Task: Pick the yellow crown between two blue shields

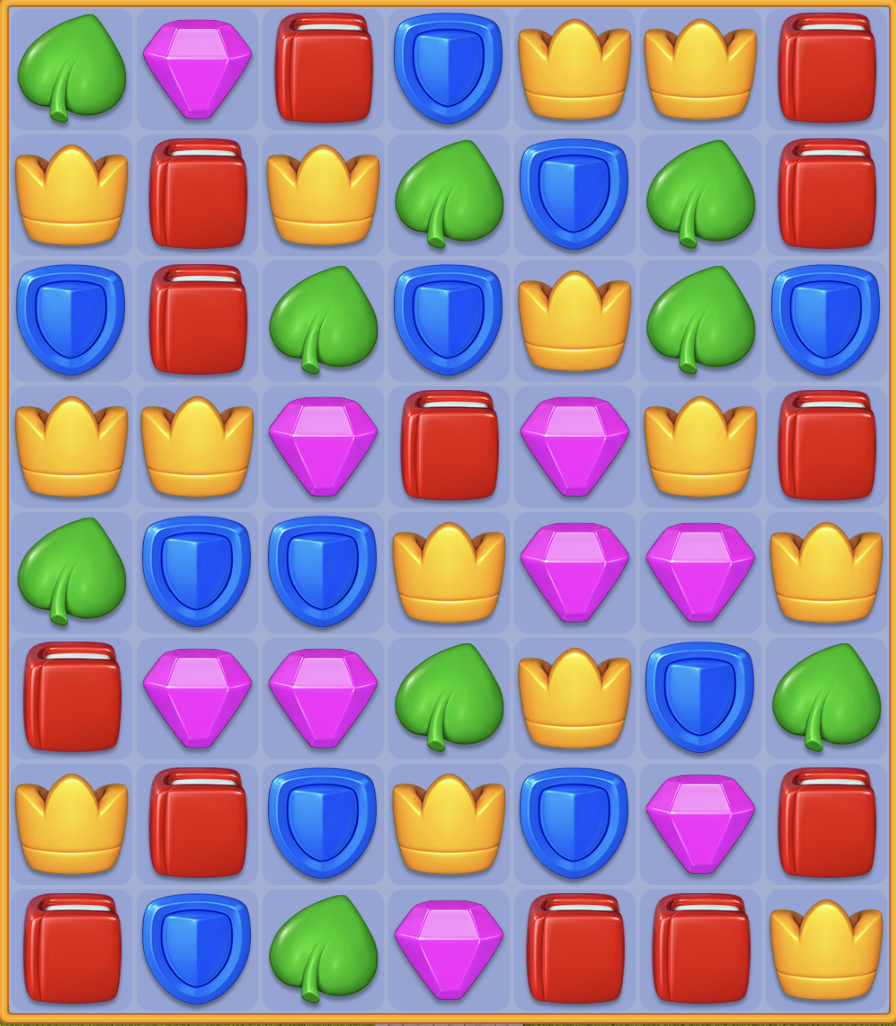Action: [449, 822]
